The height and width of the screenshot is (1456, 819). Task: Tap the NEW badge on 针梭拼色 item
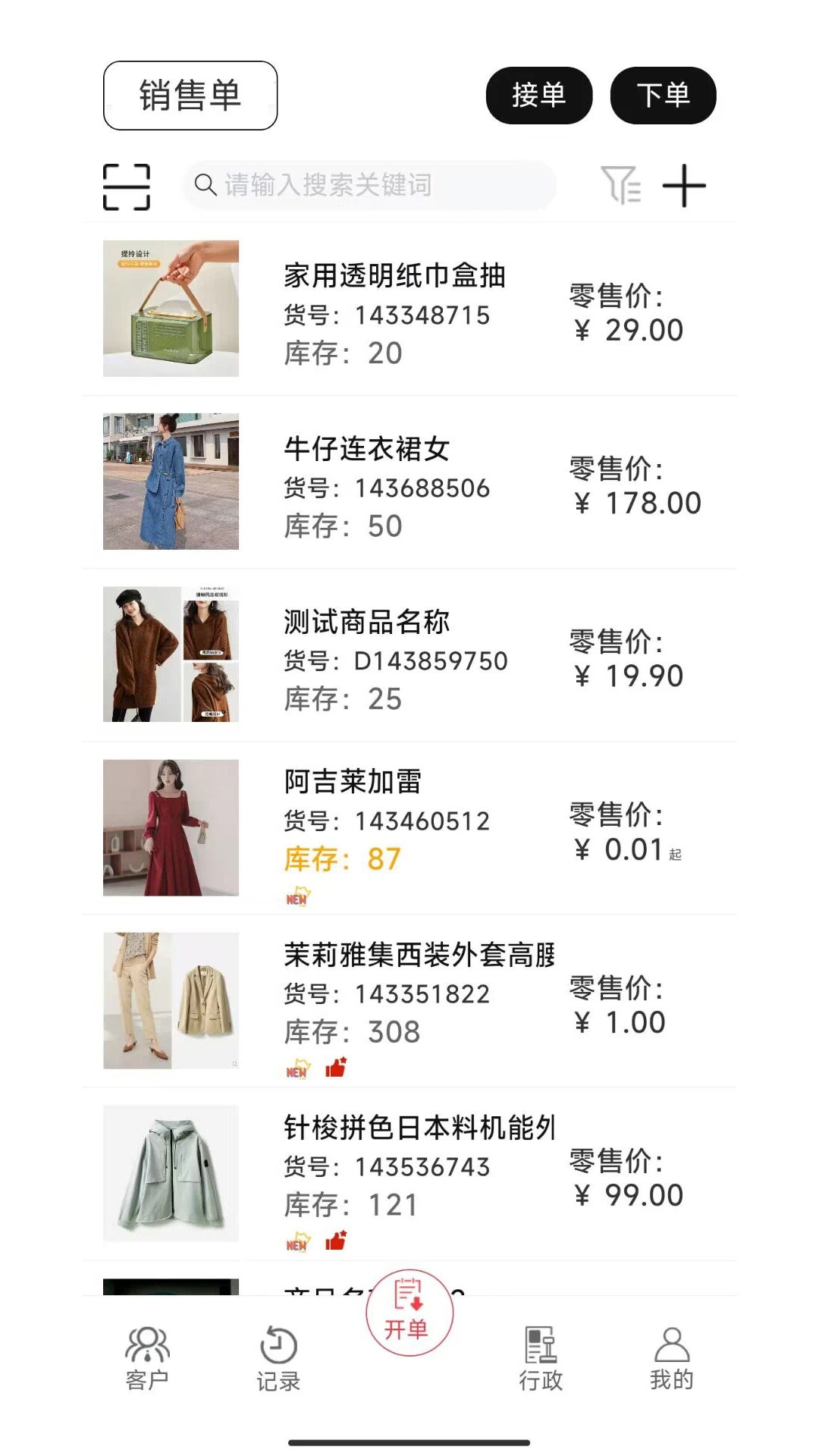[297, 1241]
